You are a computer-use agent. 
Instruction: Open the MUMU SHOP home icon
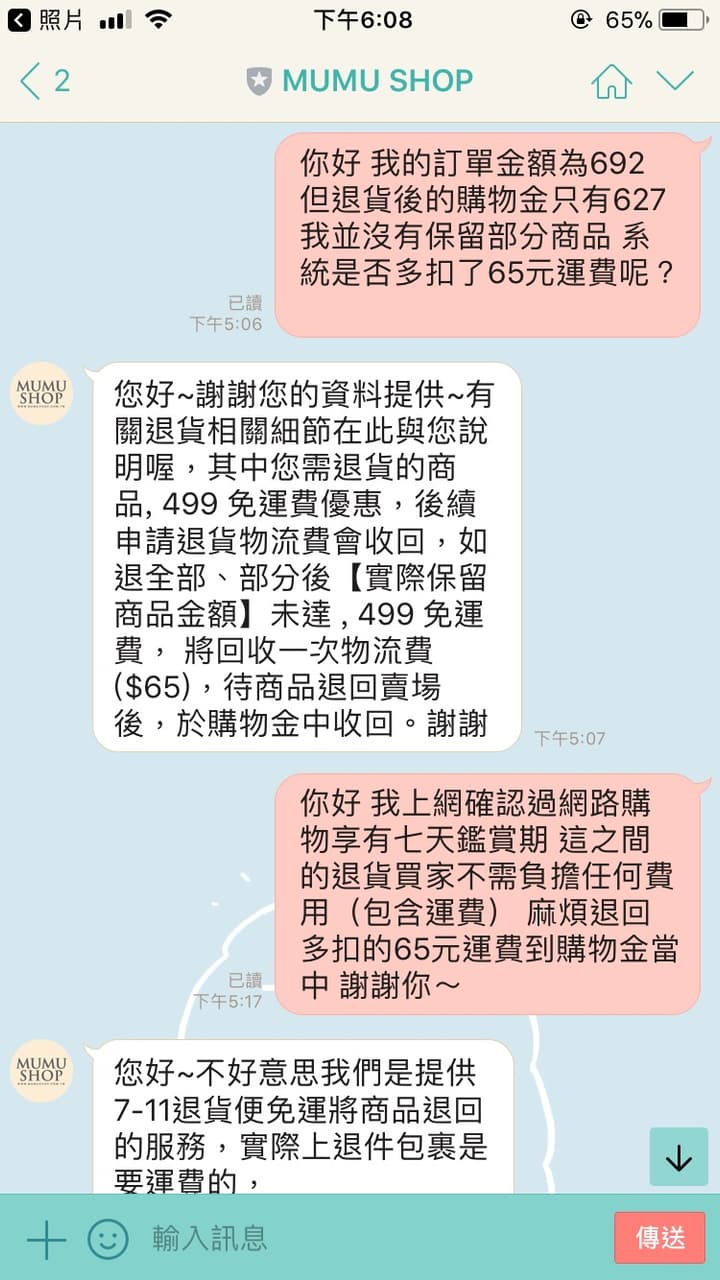pos(612,81)
